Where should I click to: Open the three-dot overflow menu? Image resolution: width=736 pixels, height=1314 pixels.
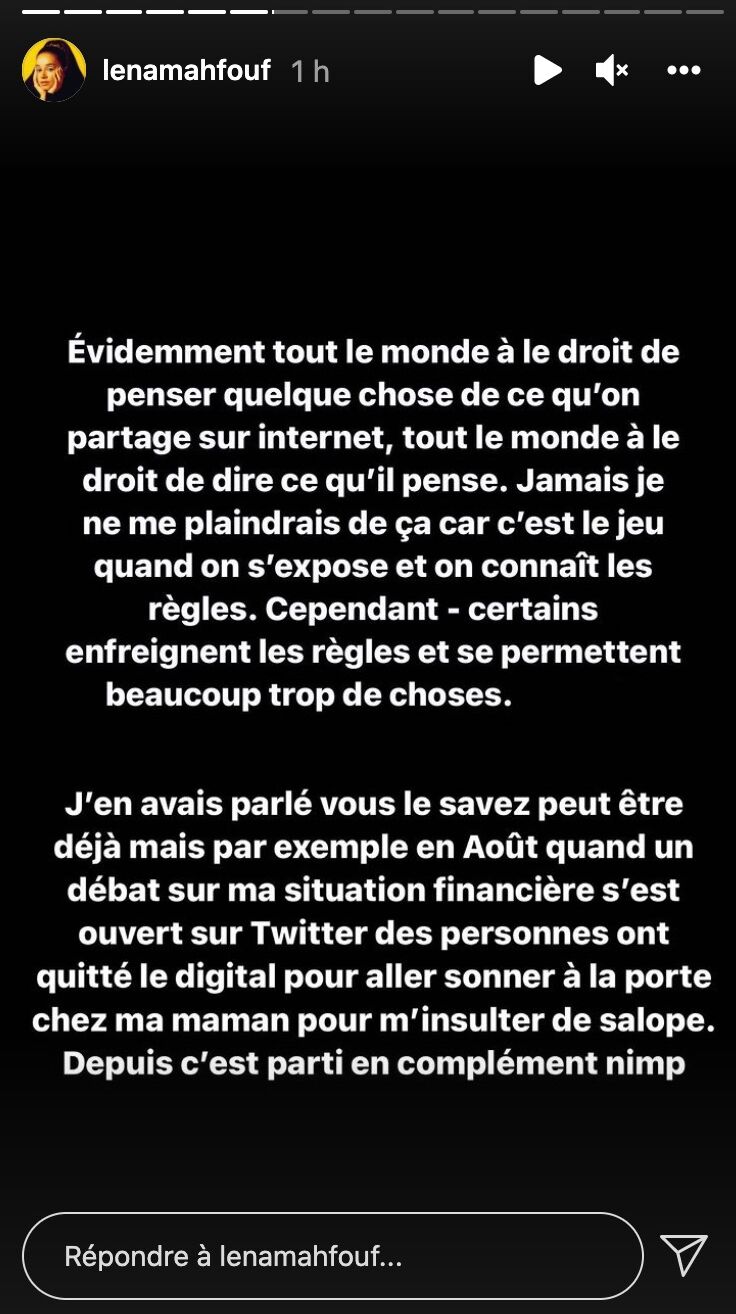pyautogui.click(x=684, y=71)
